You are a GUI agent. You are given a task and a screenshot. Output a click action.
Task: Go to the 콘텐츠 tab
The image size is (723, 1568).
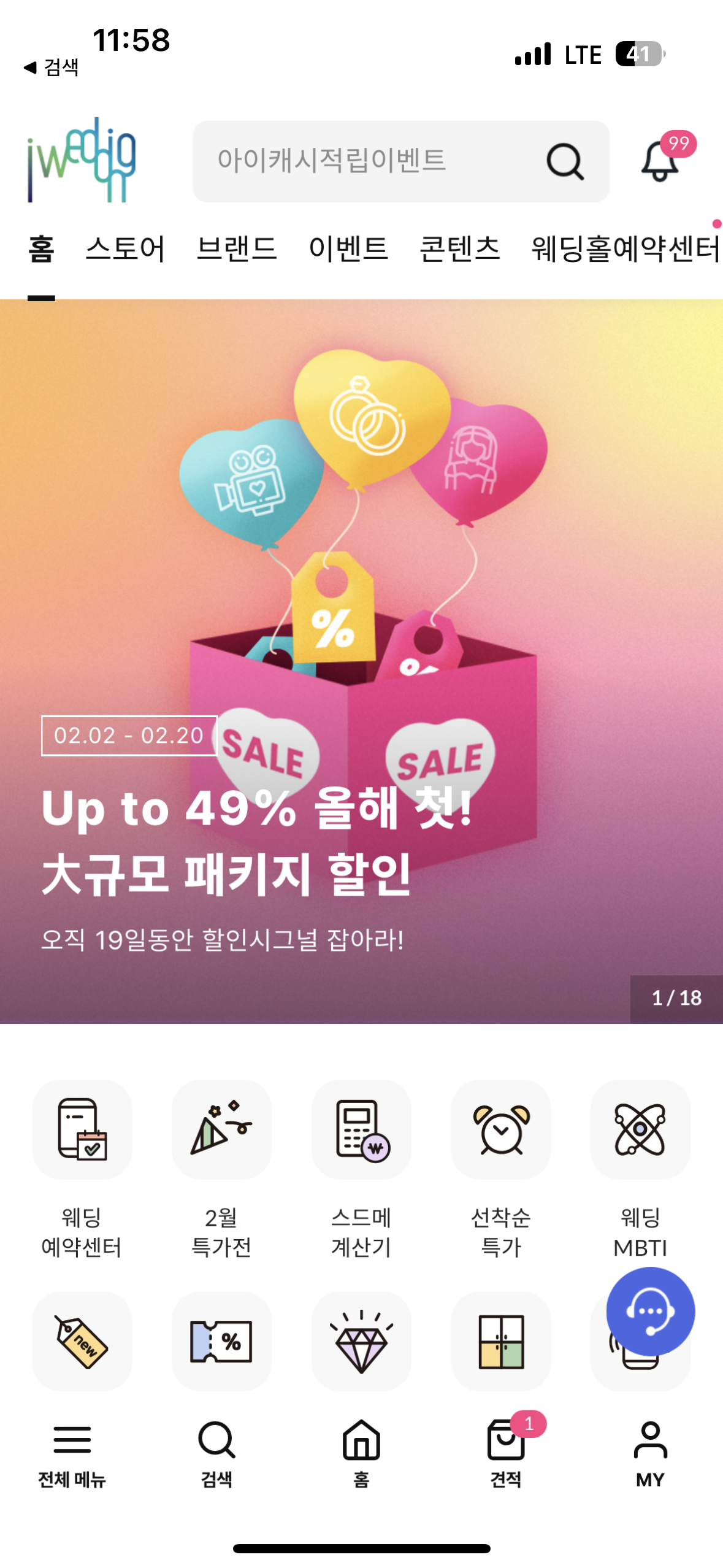click(x=459, y=249)
